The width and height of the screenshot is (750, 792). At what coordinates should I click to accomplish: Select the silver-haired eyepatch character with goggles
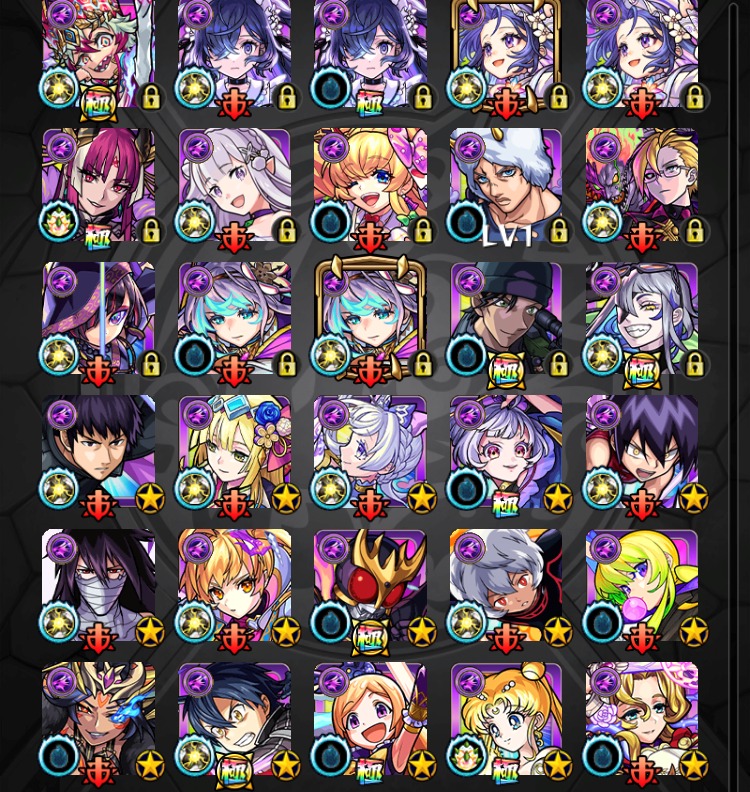(642, 320)
